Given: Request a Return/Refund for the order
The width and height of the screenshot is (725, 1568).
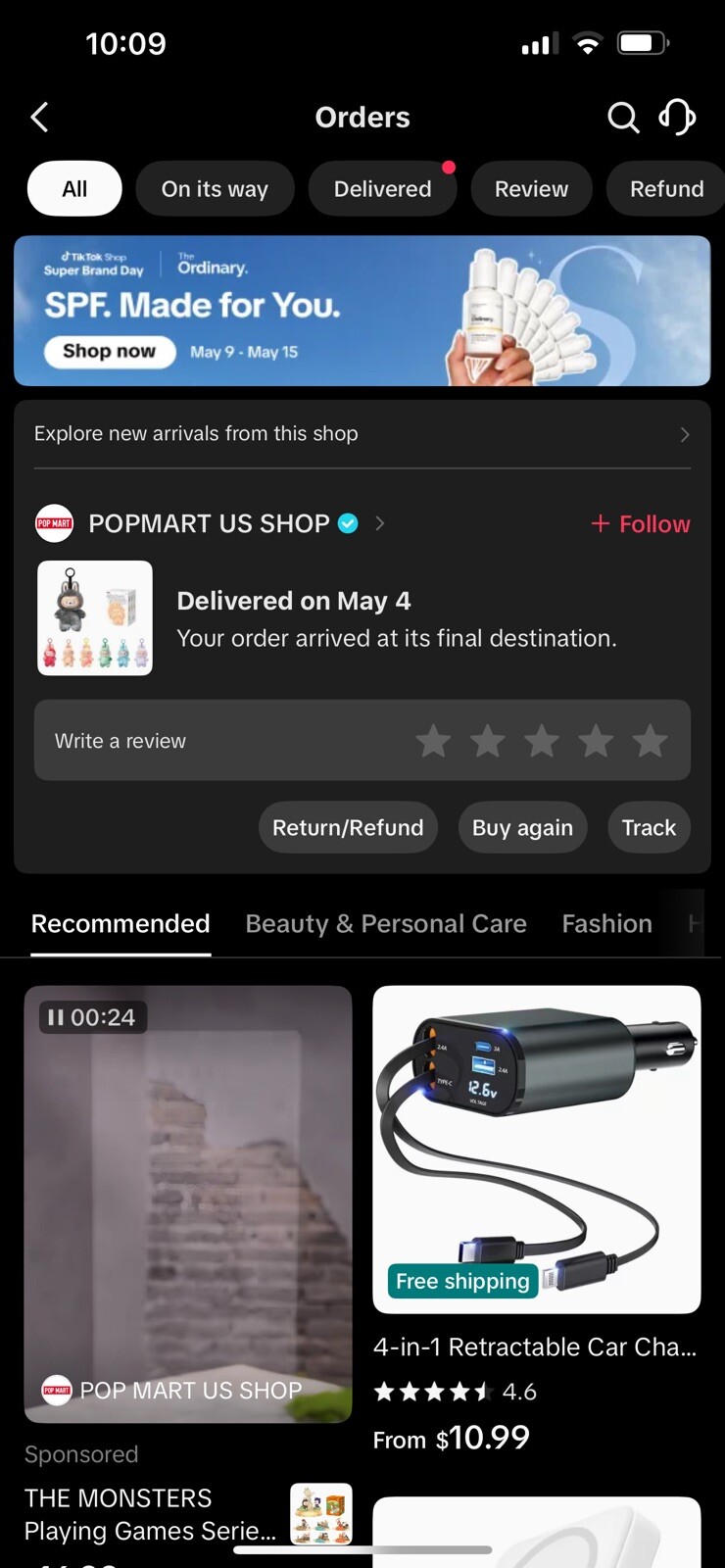Looking at the screenshot, I should [348, 828].
